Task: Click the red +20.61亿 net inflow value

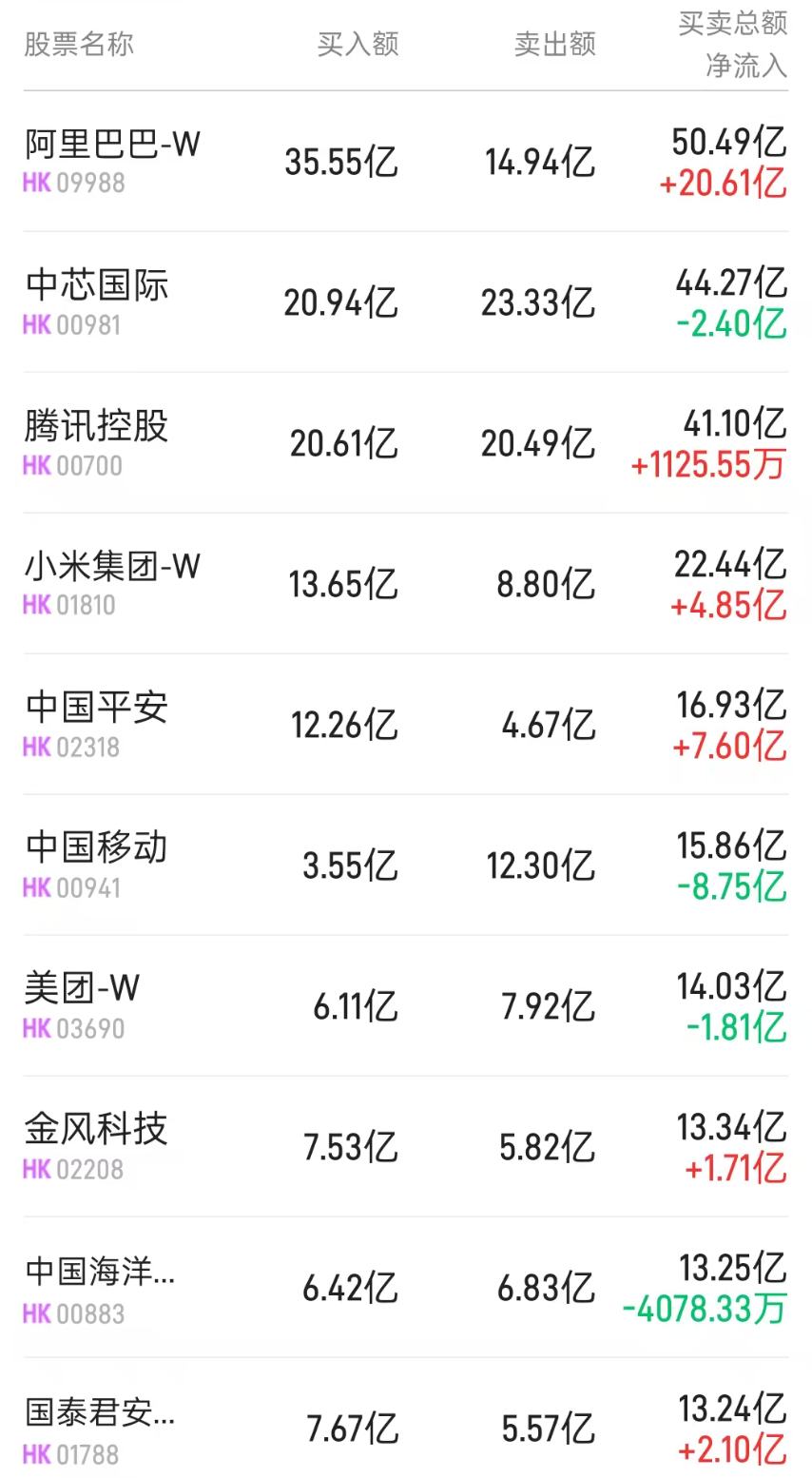Action: coord(725,185)
